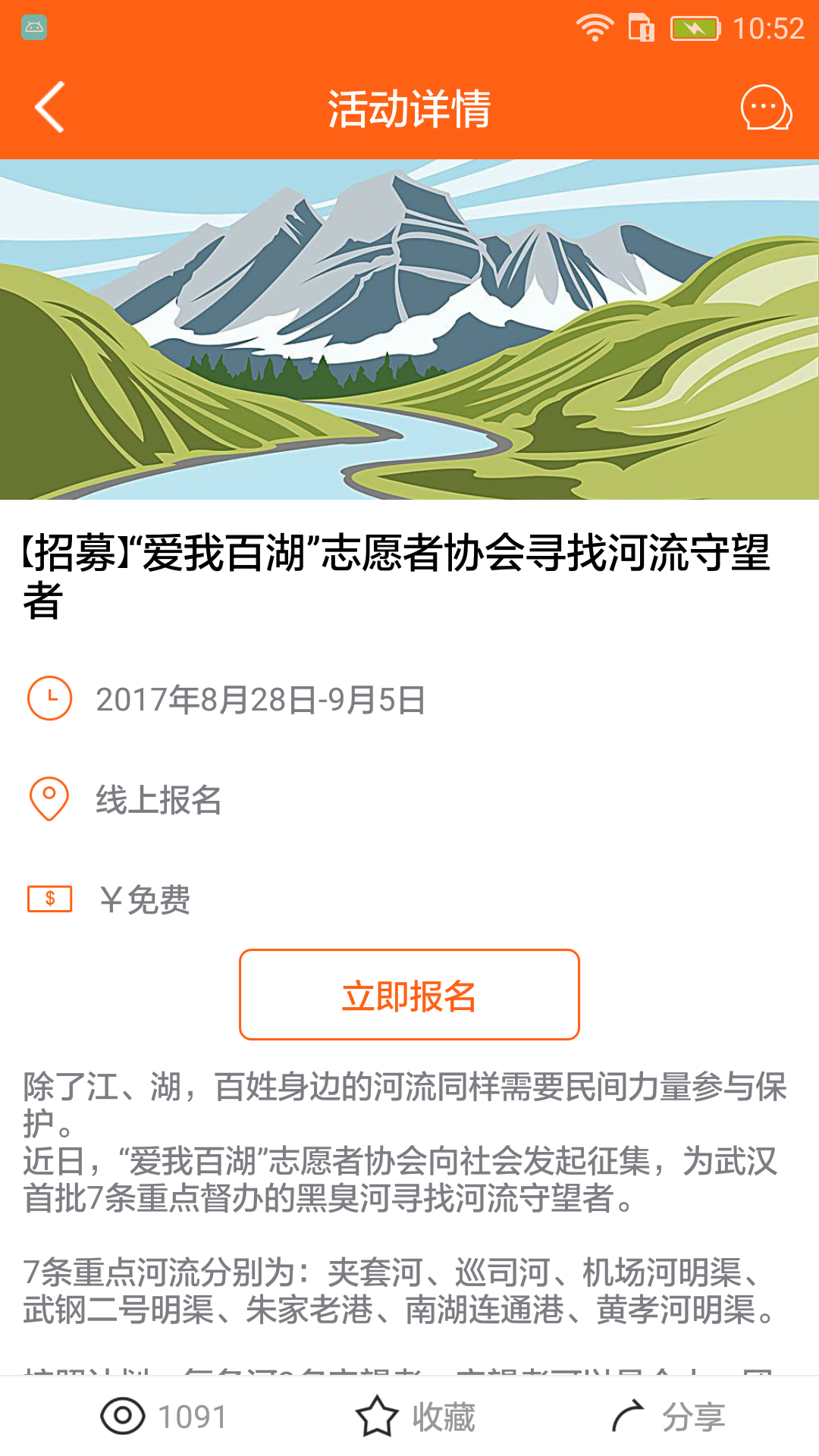Add this activity to 收藏 favorites

416,1417
